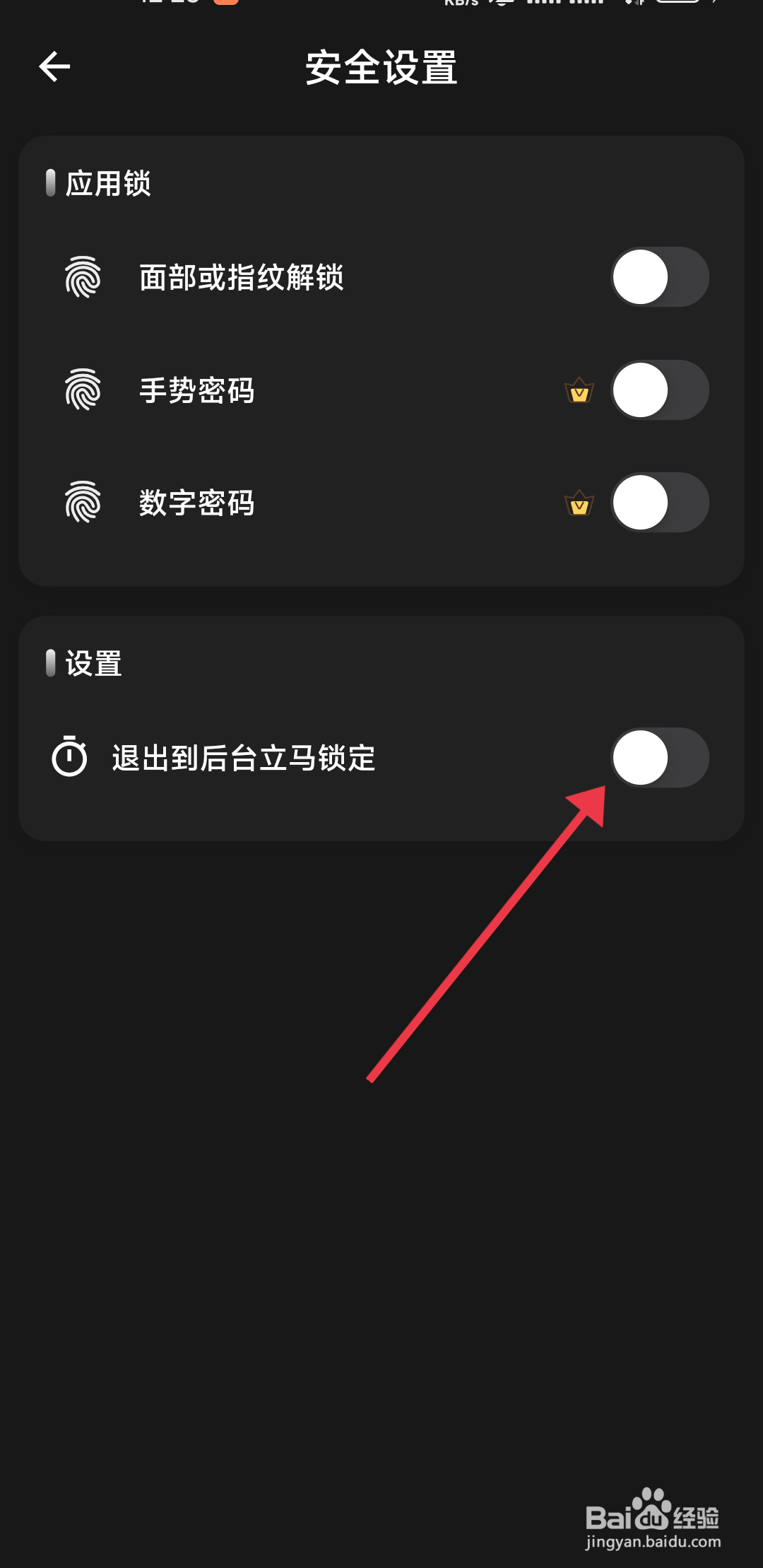The image size is (763, 1568).
Task: Enable the 数字密码 toggle
Action: click(659, 503)
